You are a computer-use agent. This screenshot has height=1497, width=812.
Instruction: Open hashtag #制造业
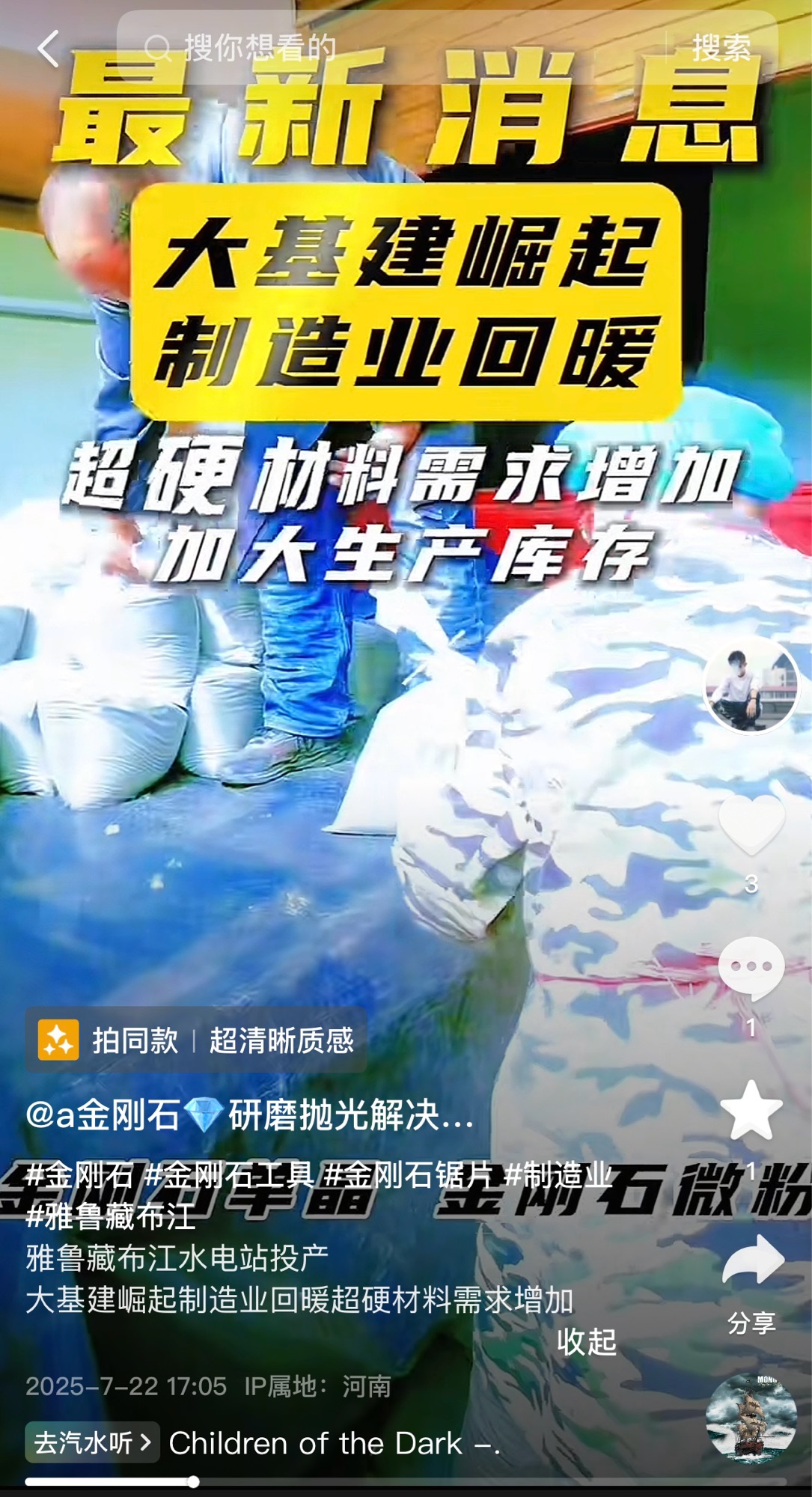558,1175
